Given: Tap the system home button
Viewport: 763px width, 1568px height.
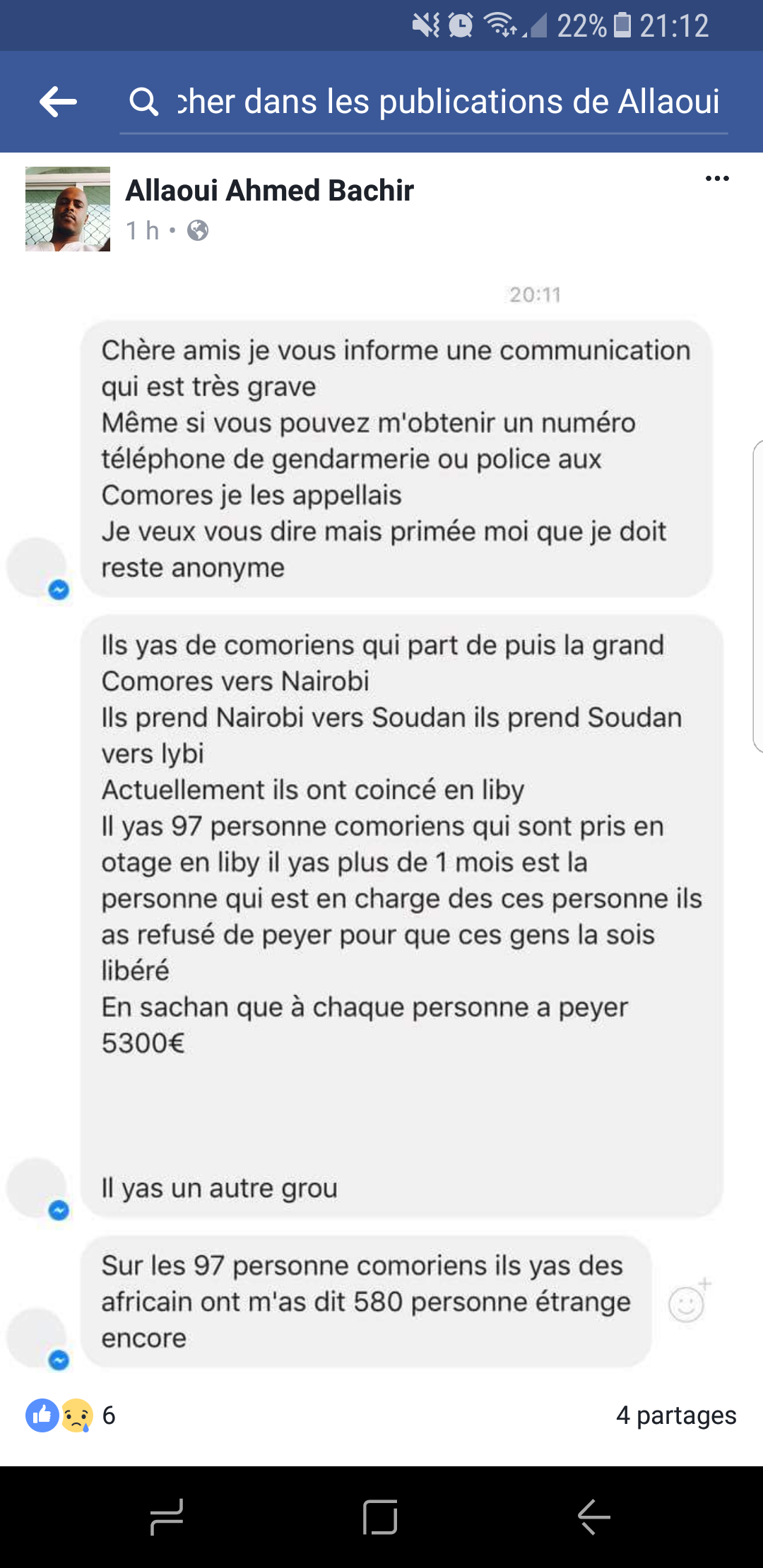Looking at the screenshot, I should tap(380, 1516).
